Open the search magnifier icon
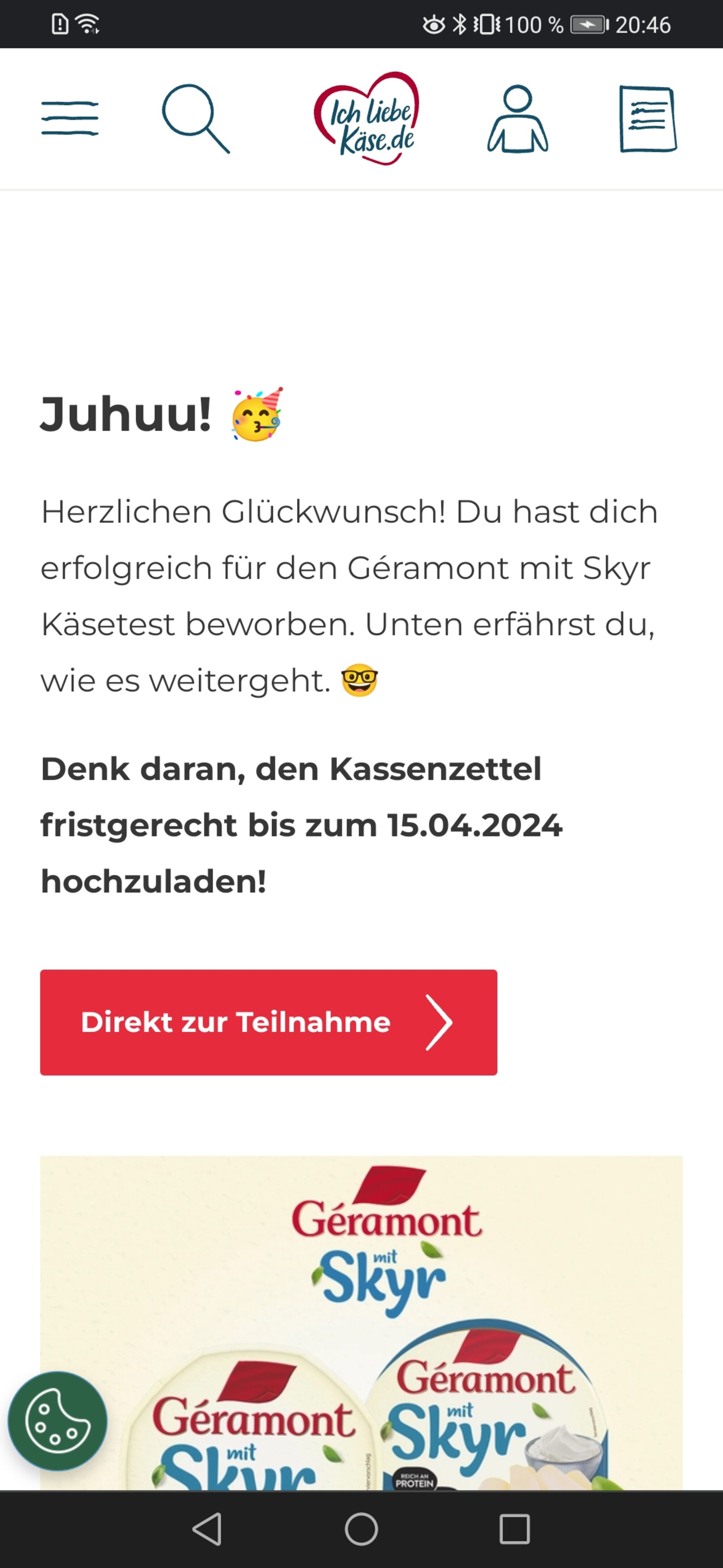This screenshot has height=1568, width=723. 196,119
